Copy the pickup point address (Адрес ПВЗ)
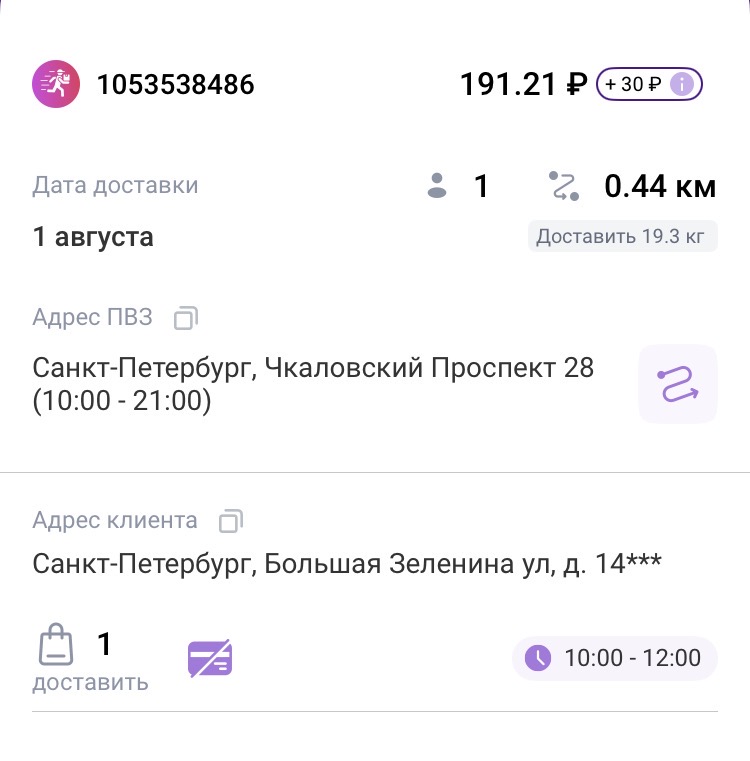Screen dimensions: 750x761 tap(185, 319)
